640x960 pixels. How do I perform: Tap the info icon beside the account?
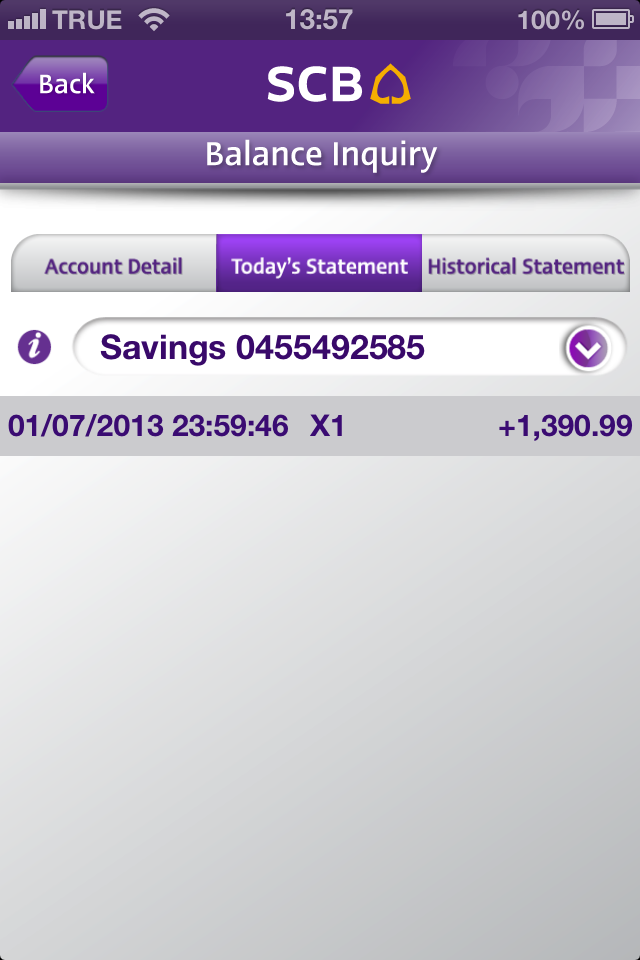(x=36, y=347)
